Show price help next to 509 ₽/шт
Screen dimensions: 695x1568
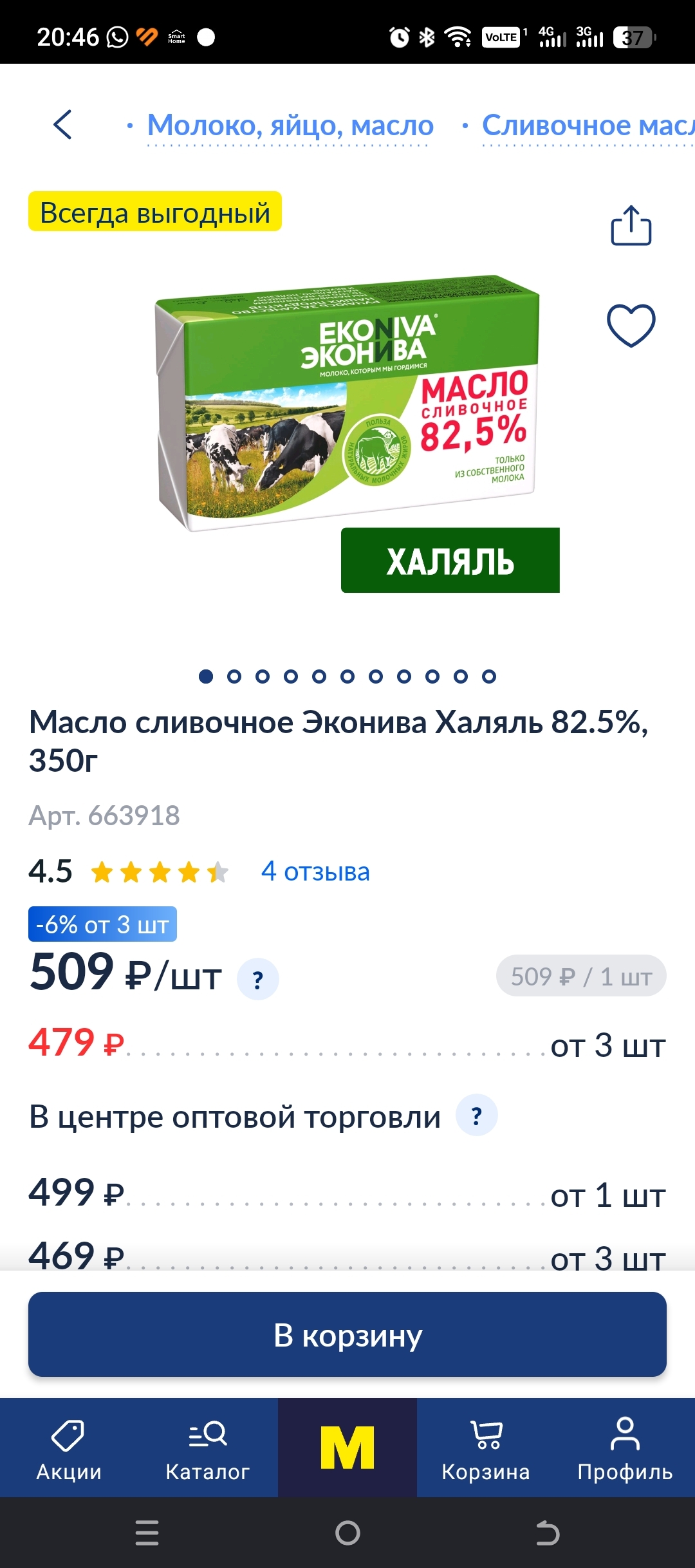pos(257,979)
